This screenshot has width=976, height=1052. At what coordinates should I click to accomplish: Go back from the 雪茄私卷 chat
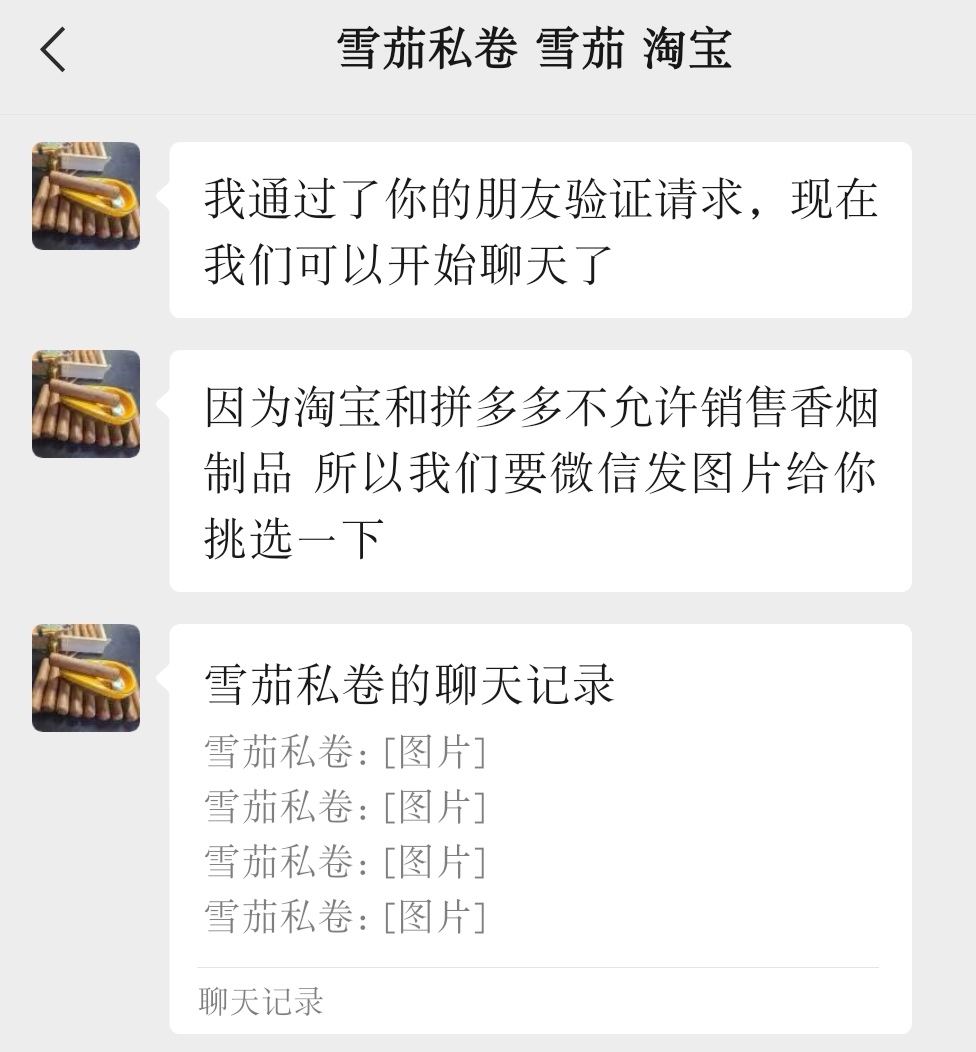54,50
